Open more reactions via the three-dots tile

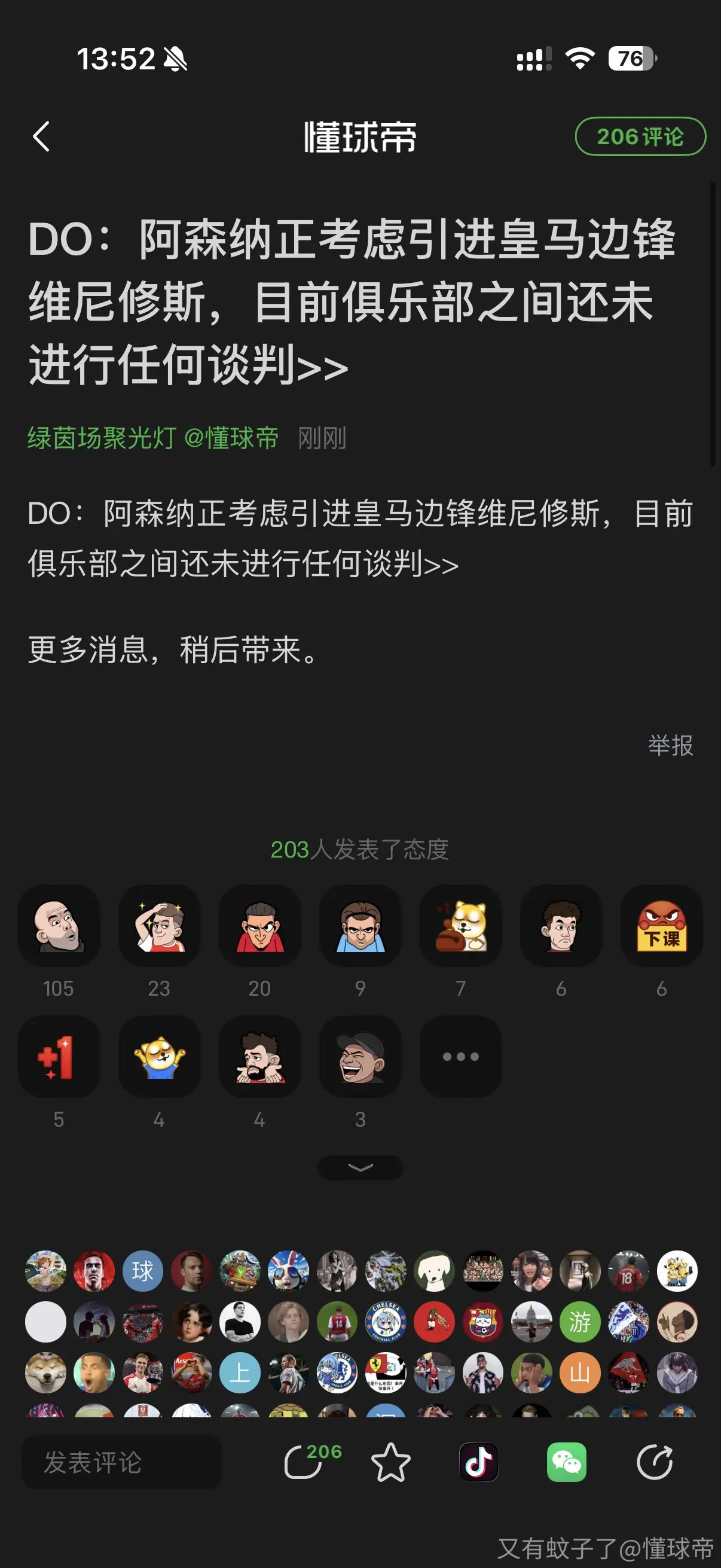[x=460, y=1056]
